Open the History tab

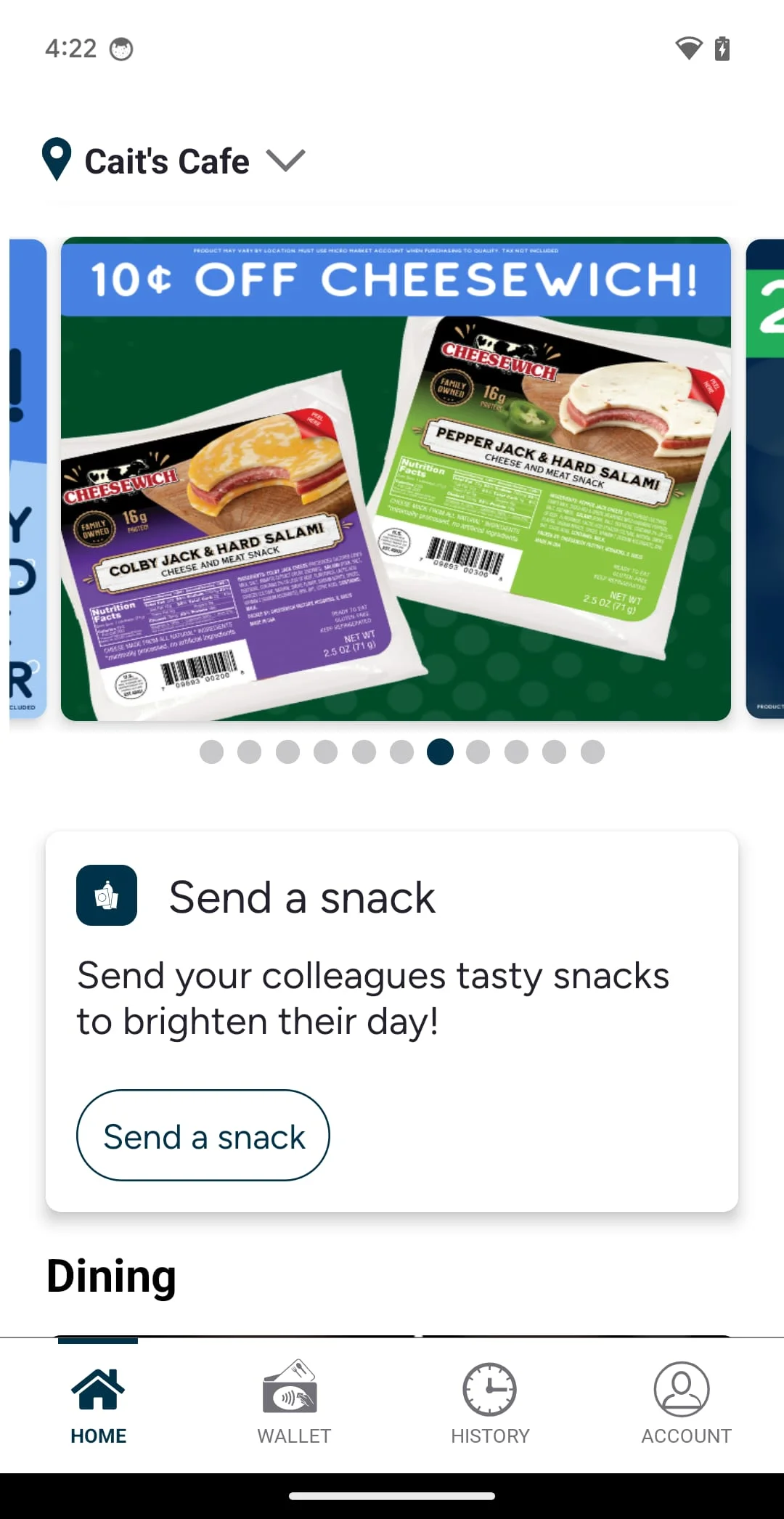pyautogui.click(x=490, y=1402)
